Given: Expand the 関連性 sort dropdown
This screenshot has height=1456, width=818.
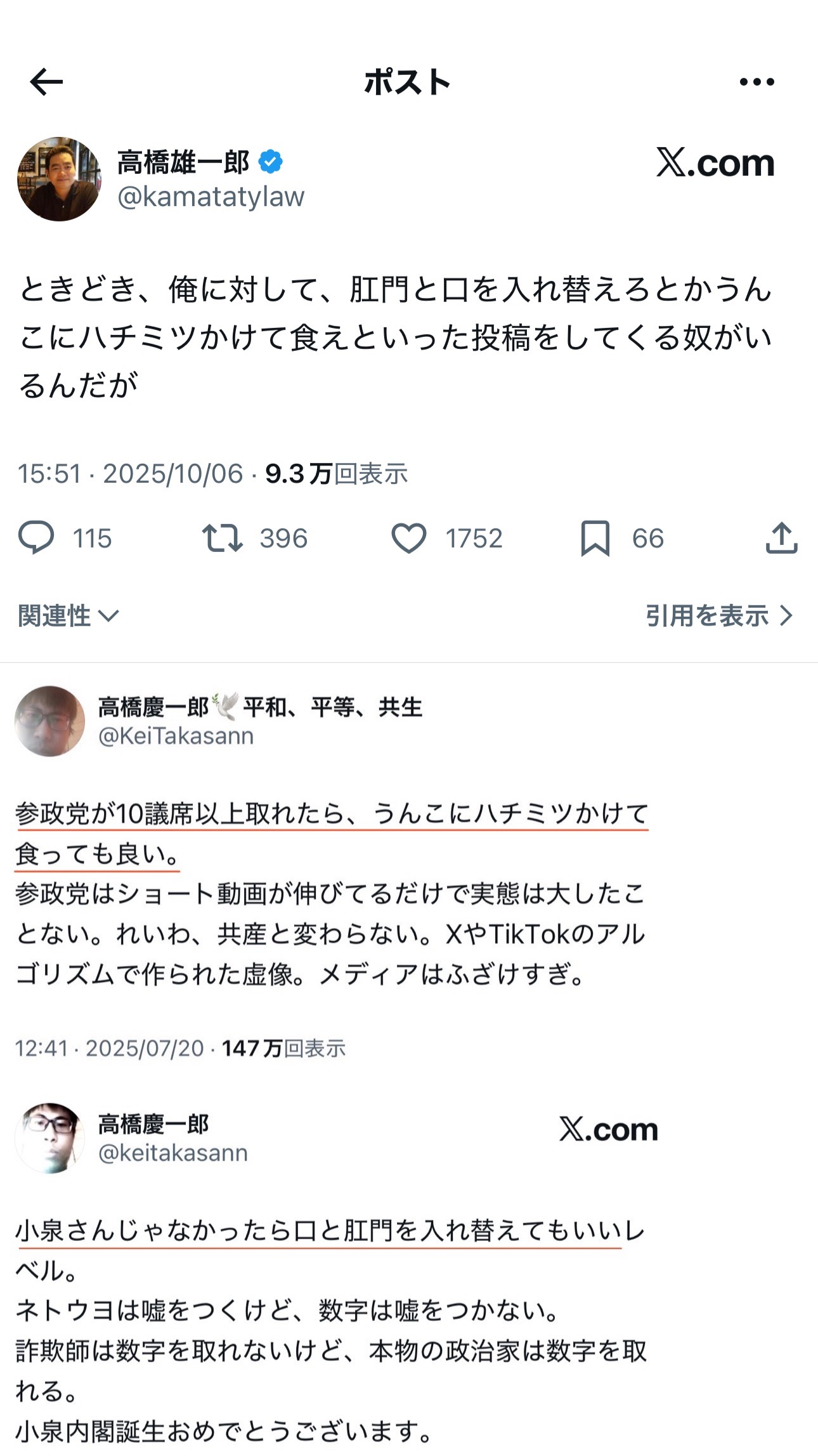Looking at the screenshot, I should [x=68, y=615].
